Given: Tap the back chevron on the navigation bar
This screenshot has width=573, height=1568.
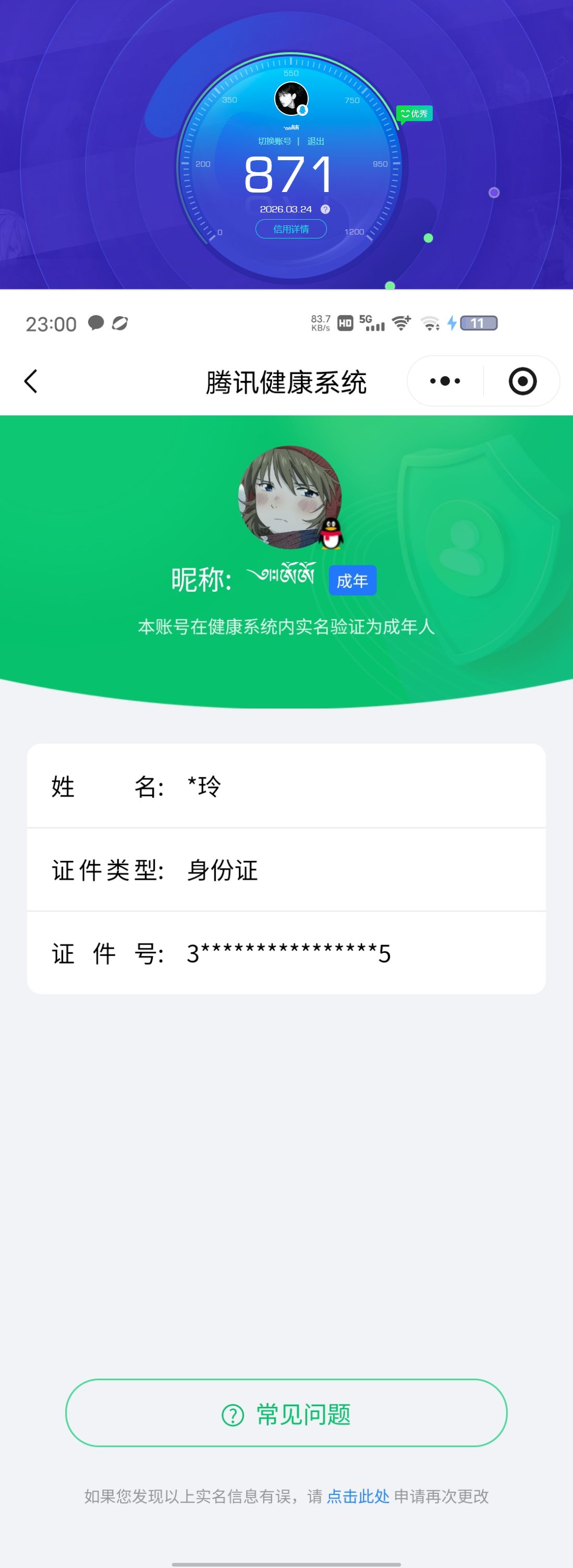Looking at the screenshot, I should [32, 381].
